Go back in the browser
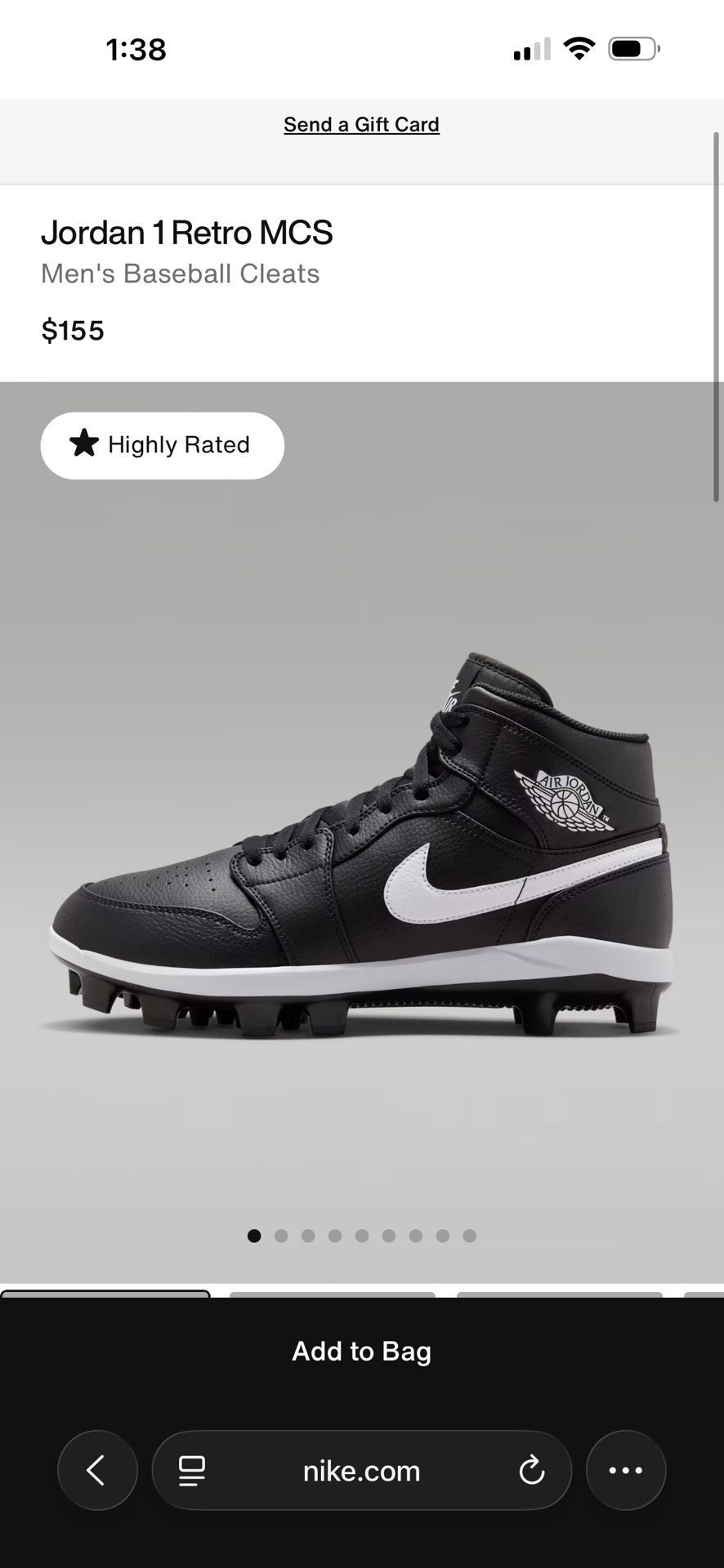This screenshot has width=724, height=1568. (x=96, y=1470)
